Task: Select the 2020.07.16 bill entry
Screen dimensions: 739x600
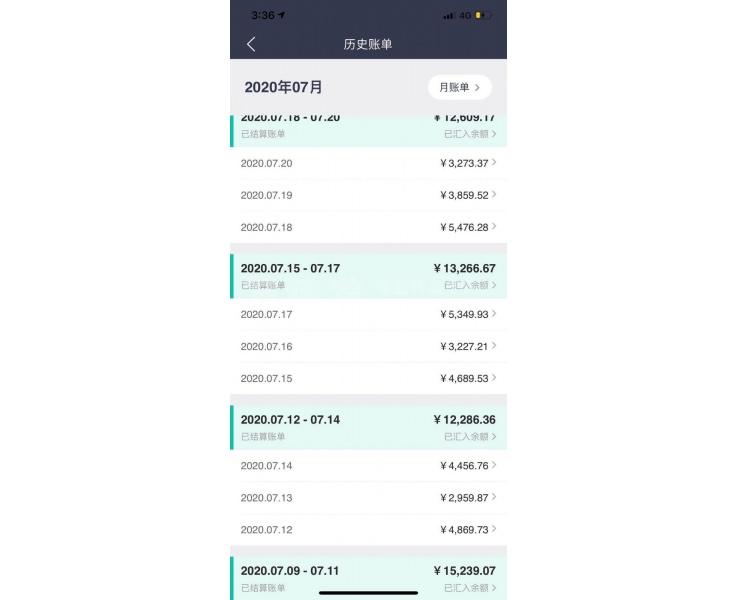Action: (x=368, y=346)
